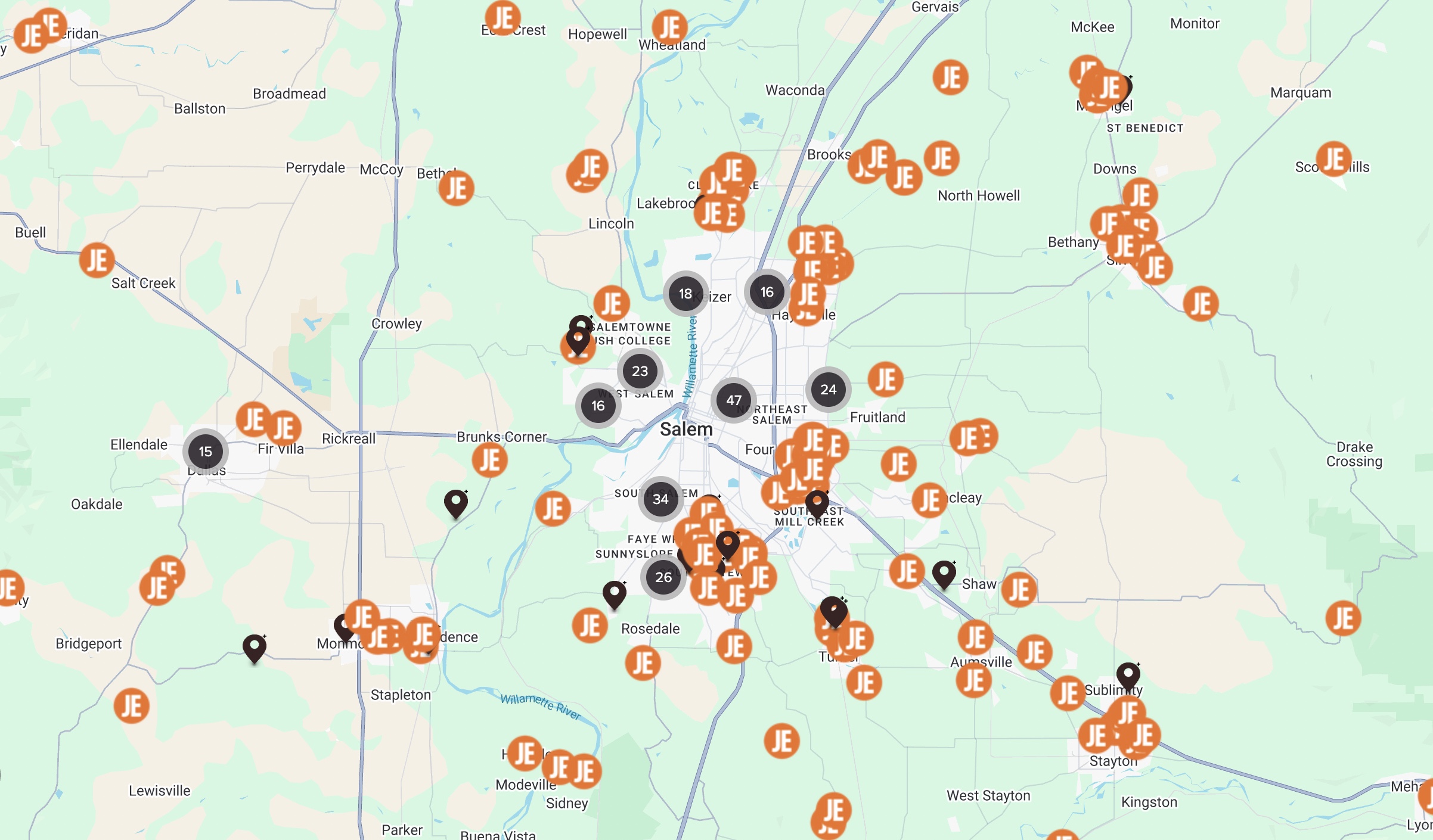The image size is (1433, 840).
Task: Select the JE marker near Salt Creek
Action: (97, 260)
